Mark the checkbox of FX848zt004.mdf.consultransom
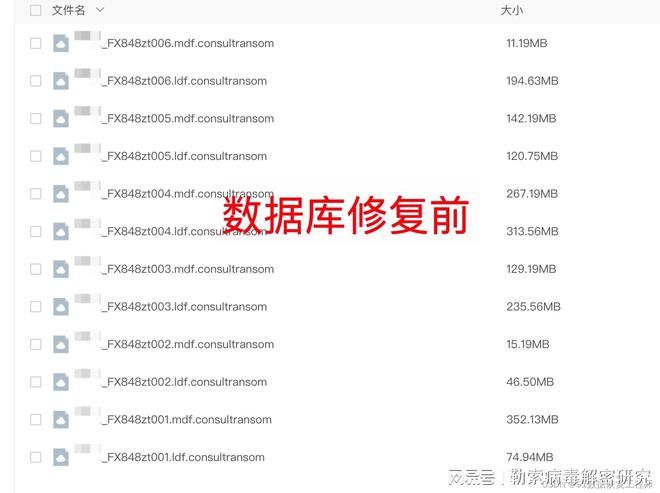The height and width of the screenshot is (493, 660). tap(36, 193)
